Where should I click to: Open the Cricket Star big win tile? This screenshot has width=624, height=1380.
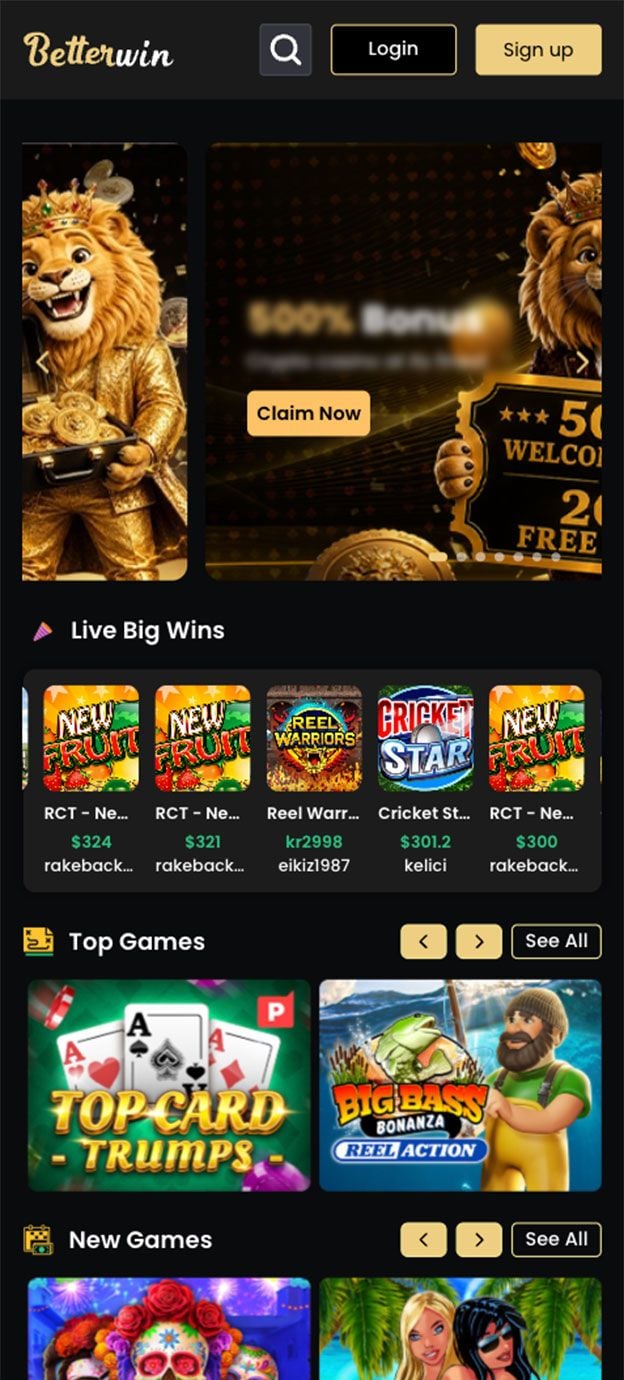[x=425, y=780]
